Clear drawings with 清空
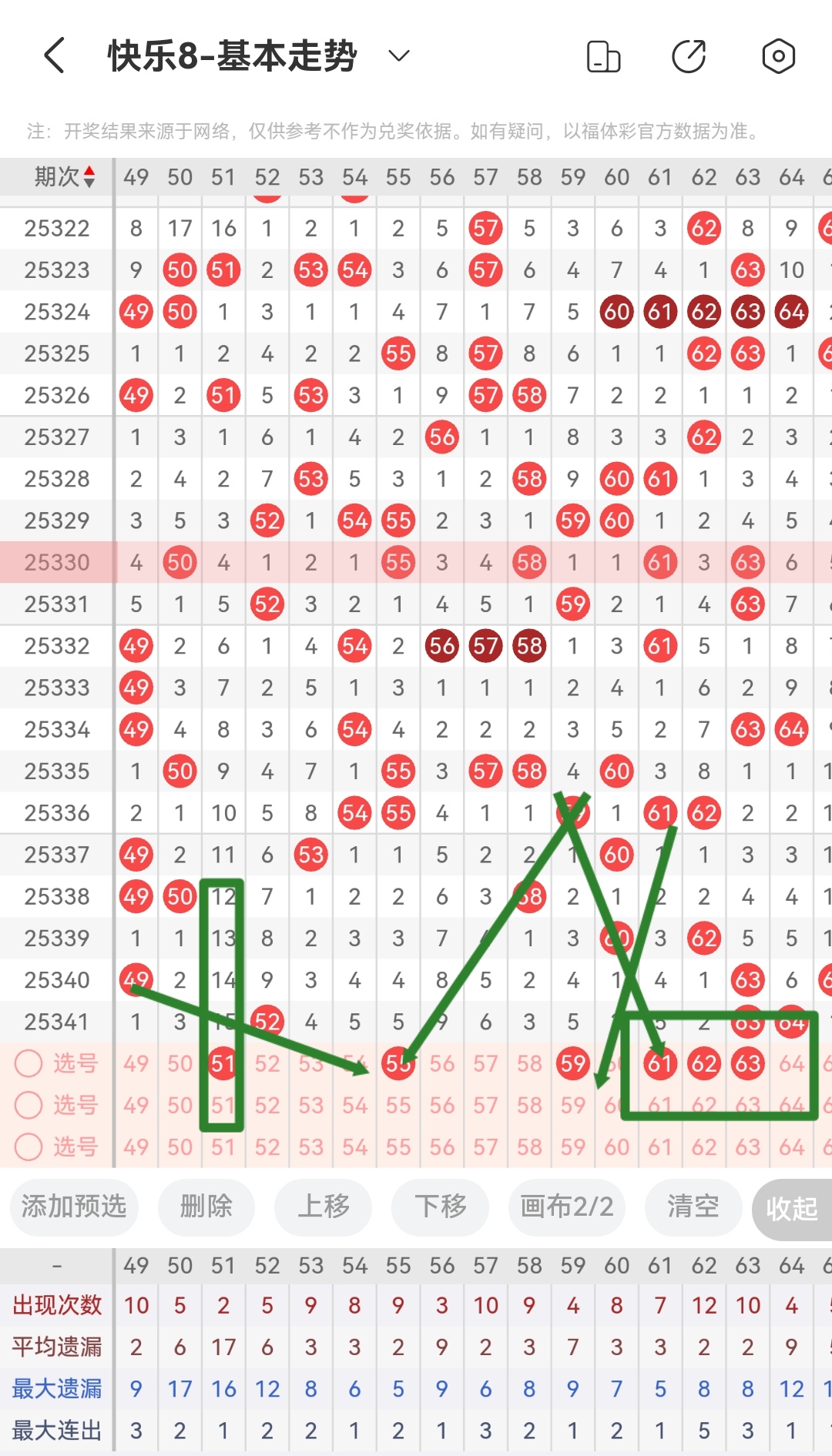 [693, 1206]
